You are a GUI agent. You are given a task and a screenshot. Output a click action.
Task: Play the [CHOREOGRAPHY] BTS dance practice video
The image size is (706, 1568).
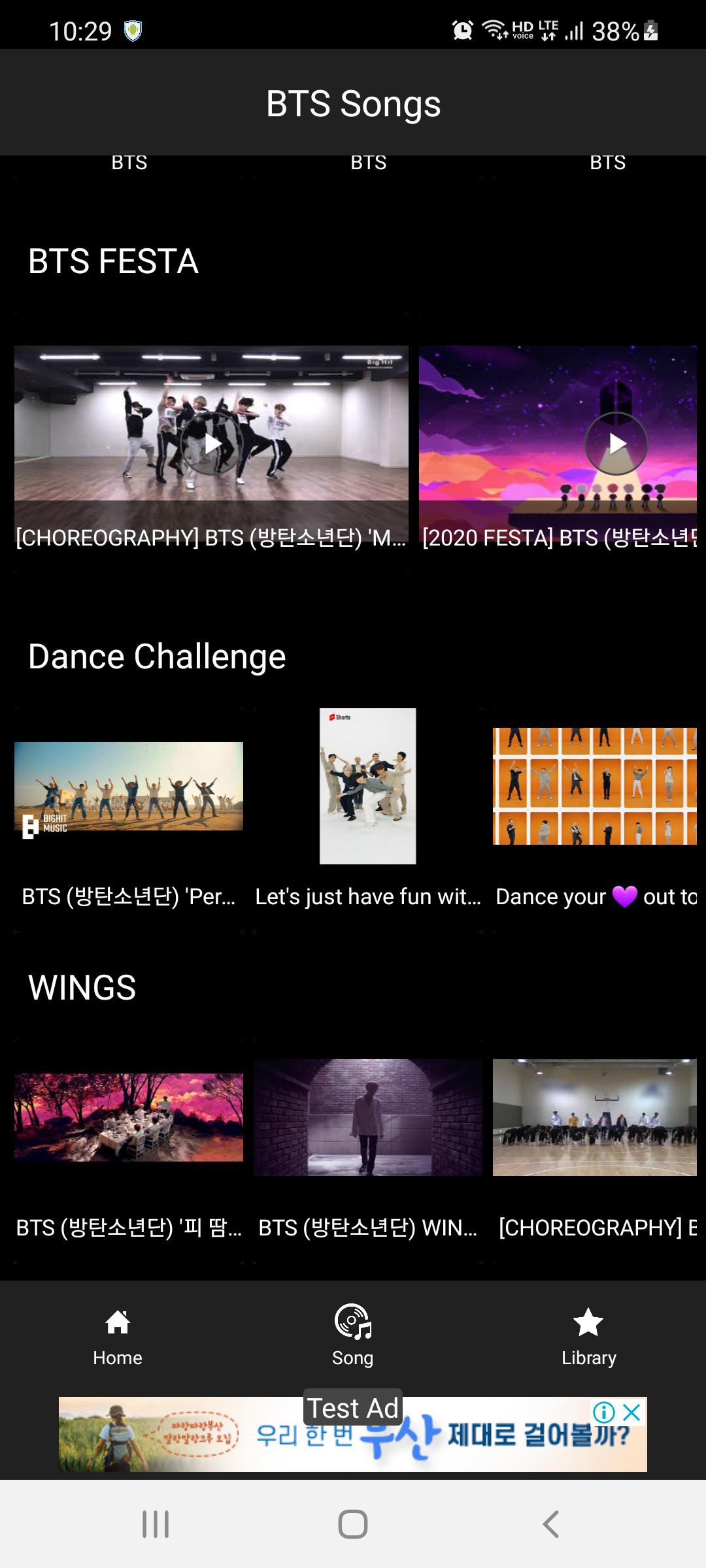(211, 444)
